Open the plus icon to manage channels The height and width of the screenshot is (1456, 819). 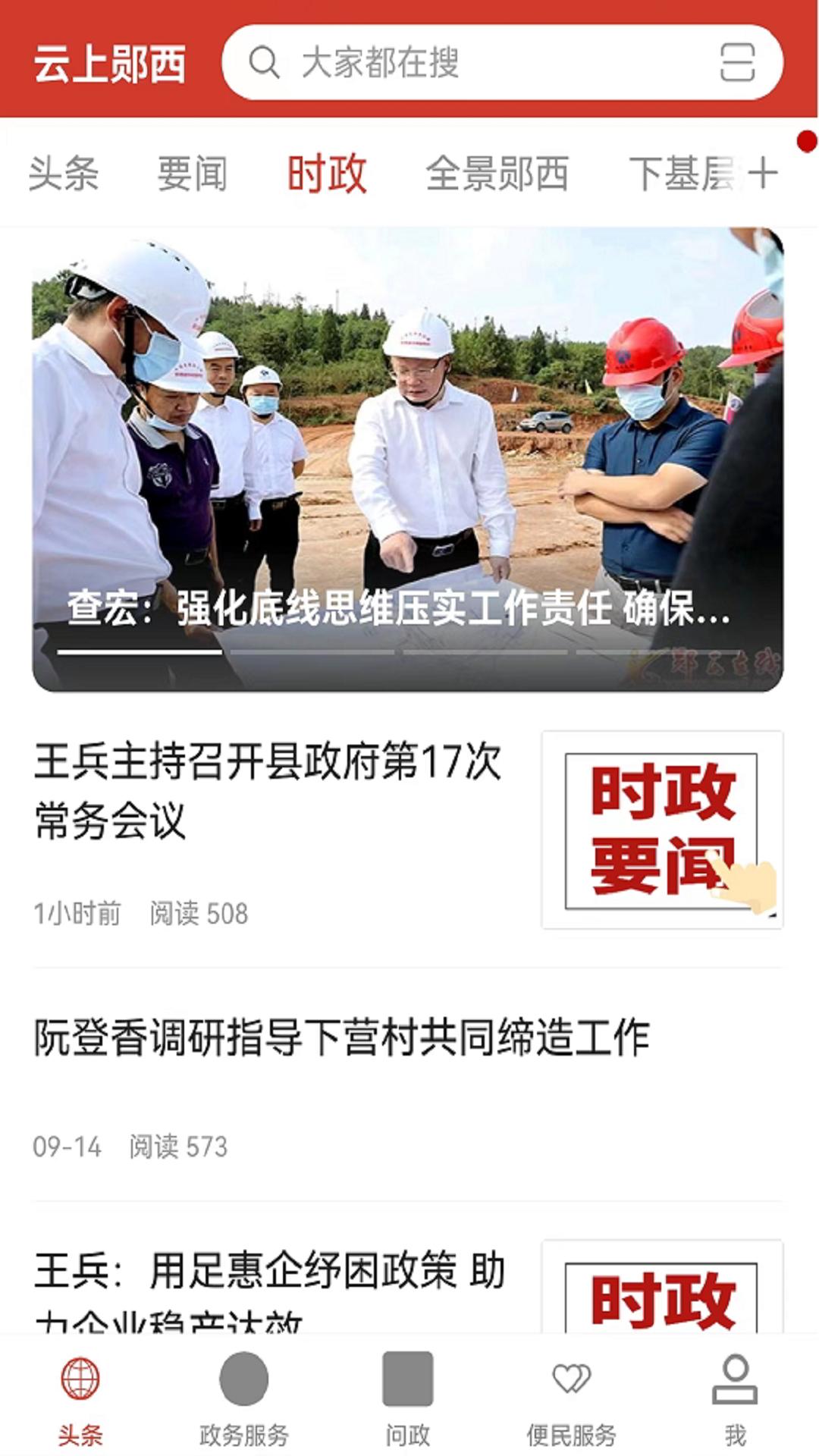pos(763,174)
